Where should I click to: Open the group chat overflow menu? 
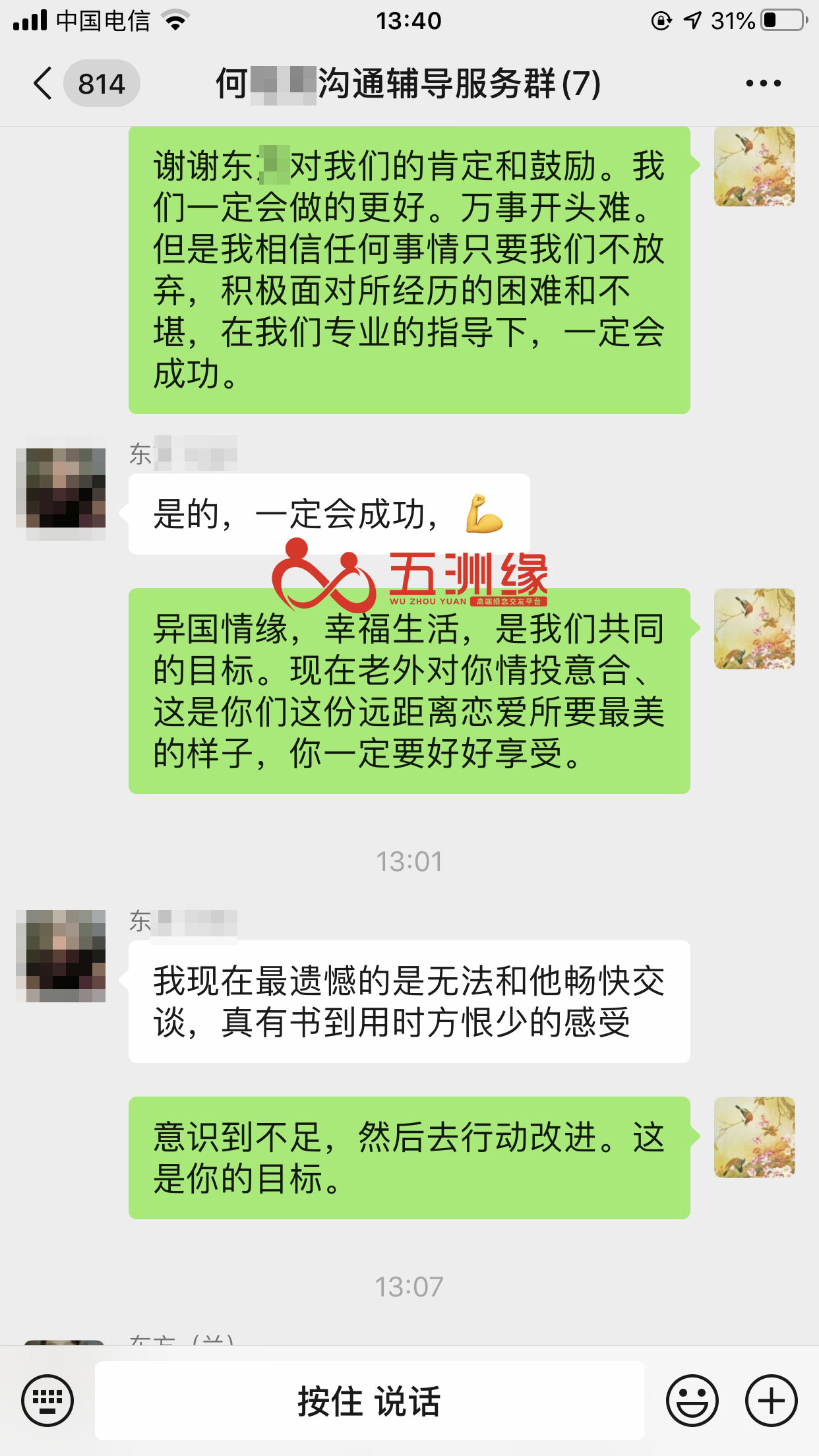(763, 84)
